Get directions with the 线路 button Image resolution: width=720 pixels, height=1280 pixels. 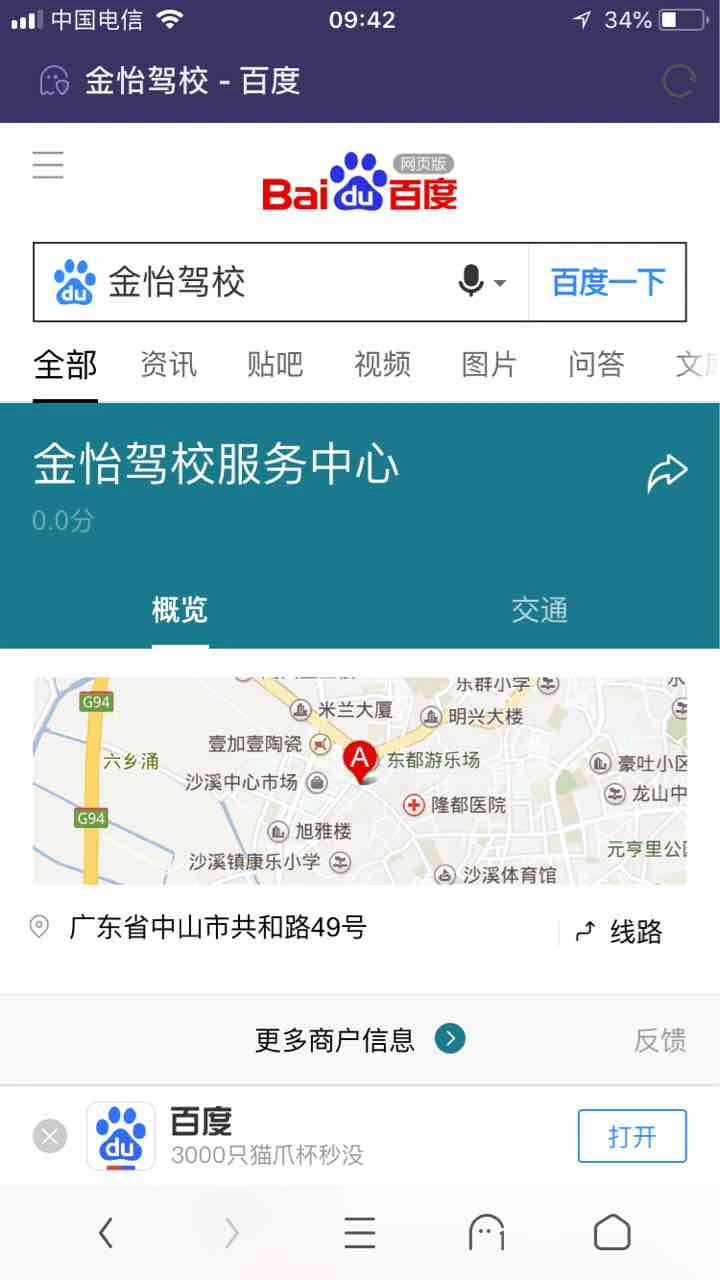[619, 932]
